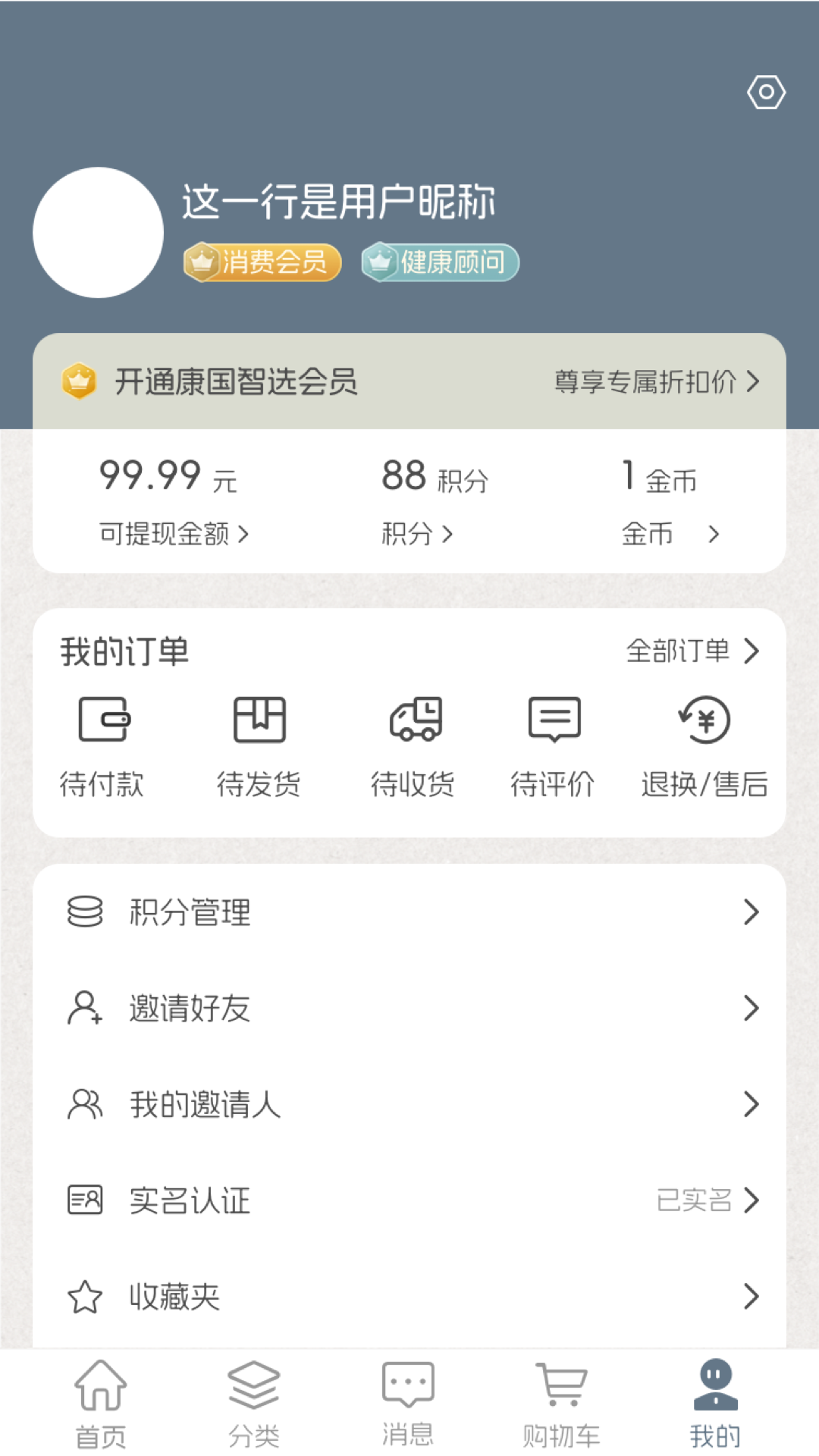Go to the 购物车 cart tab

click(x=561, y=1404)
